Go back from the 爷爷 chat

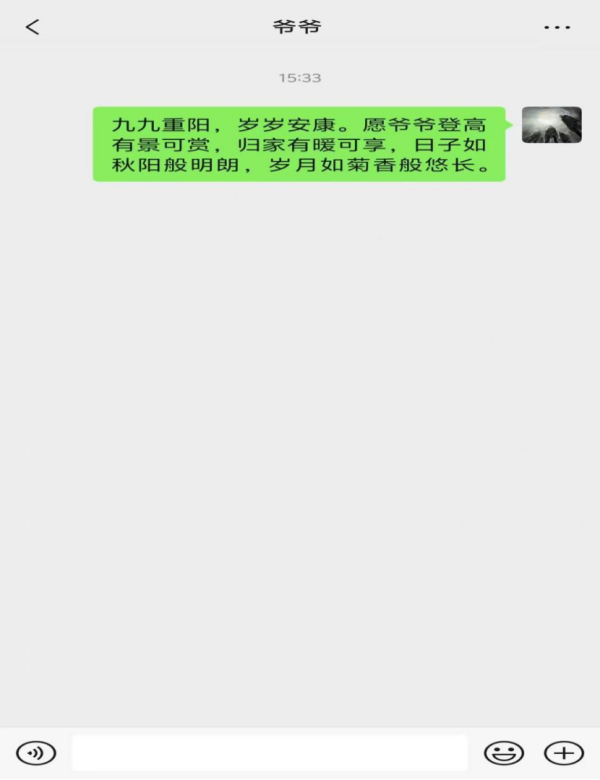tap(33, 27)
